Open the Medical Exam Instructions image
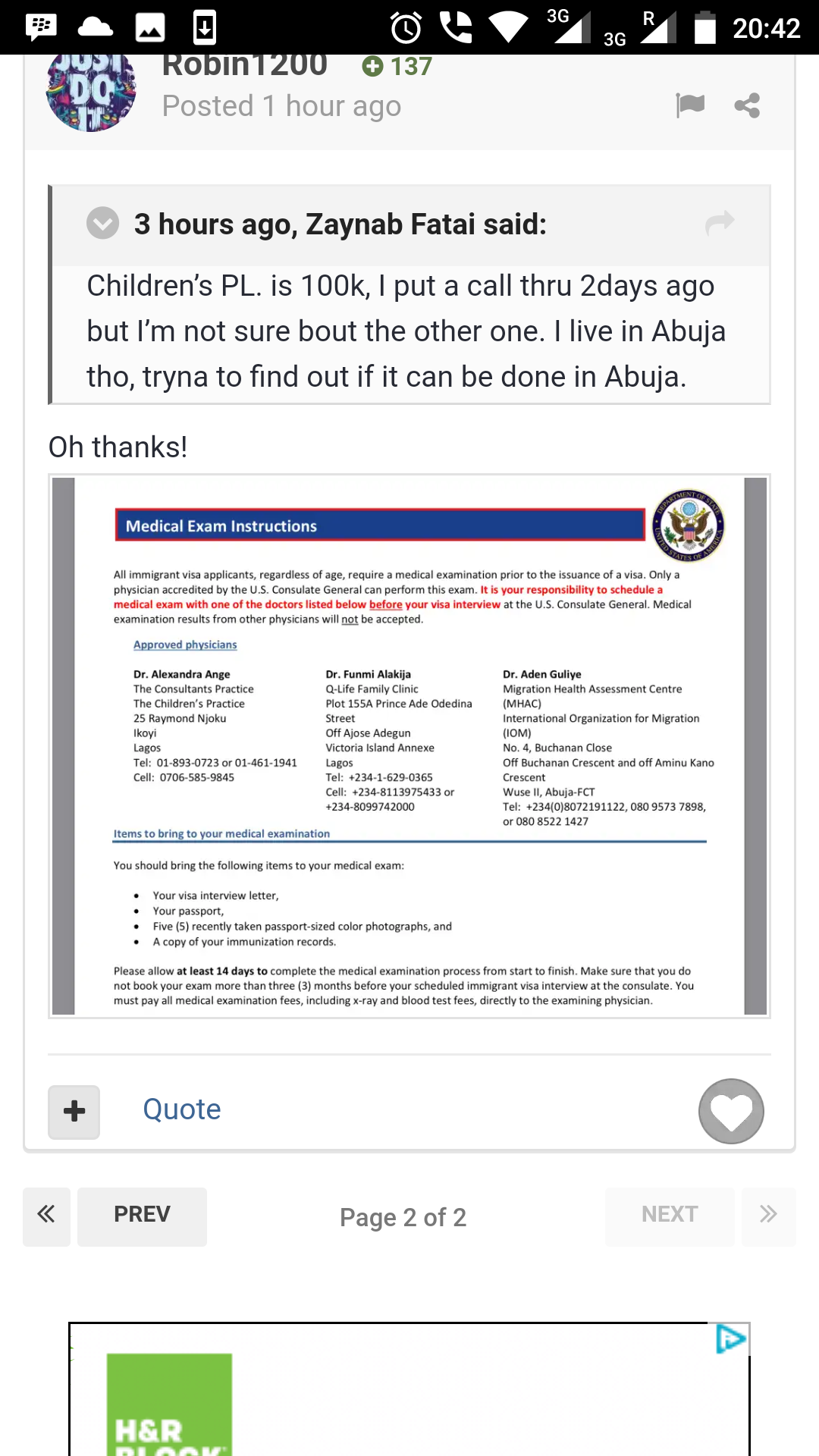Screen dimensions: 819x1456 (x=409, y=746)
